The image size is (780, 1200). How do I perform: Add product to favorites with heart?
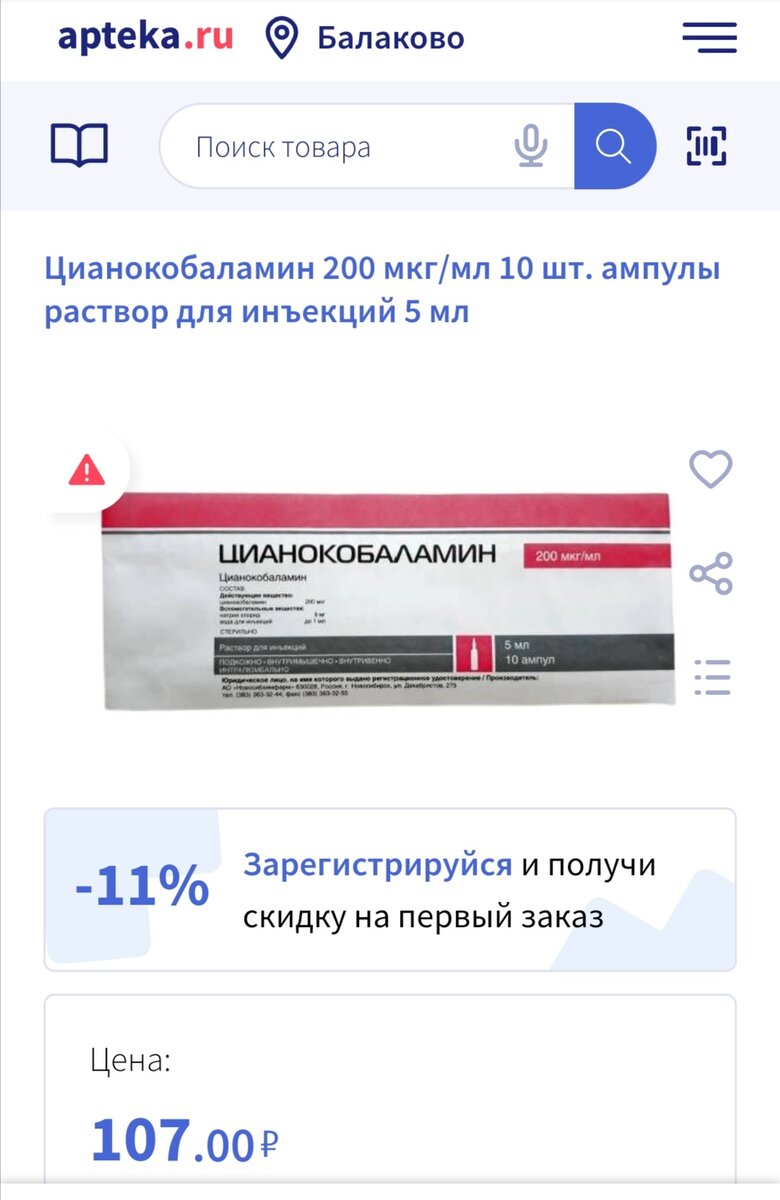pos(711,469)
